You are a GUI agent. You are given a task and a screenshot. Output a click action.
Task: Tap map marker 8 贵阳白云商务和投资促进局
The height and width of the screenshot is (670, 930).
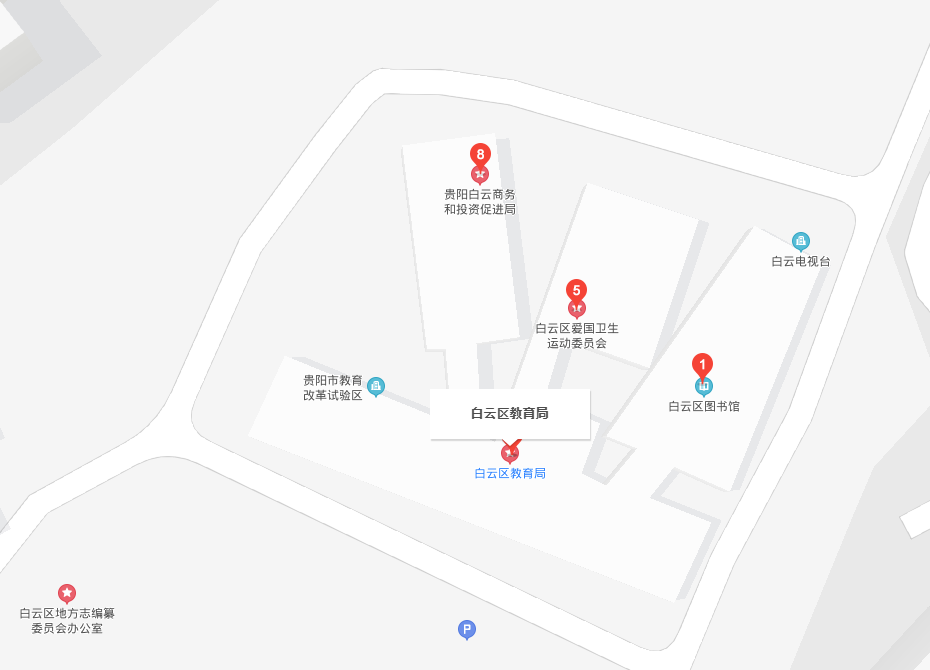pyautogui.click(x=481, y=157)
